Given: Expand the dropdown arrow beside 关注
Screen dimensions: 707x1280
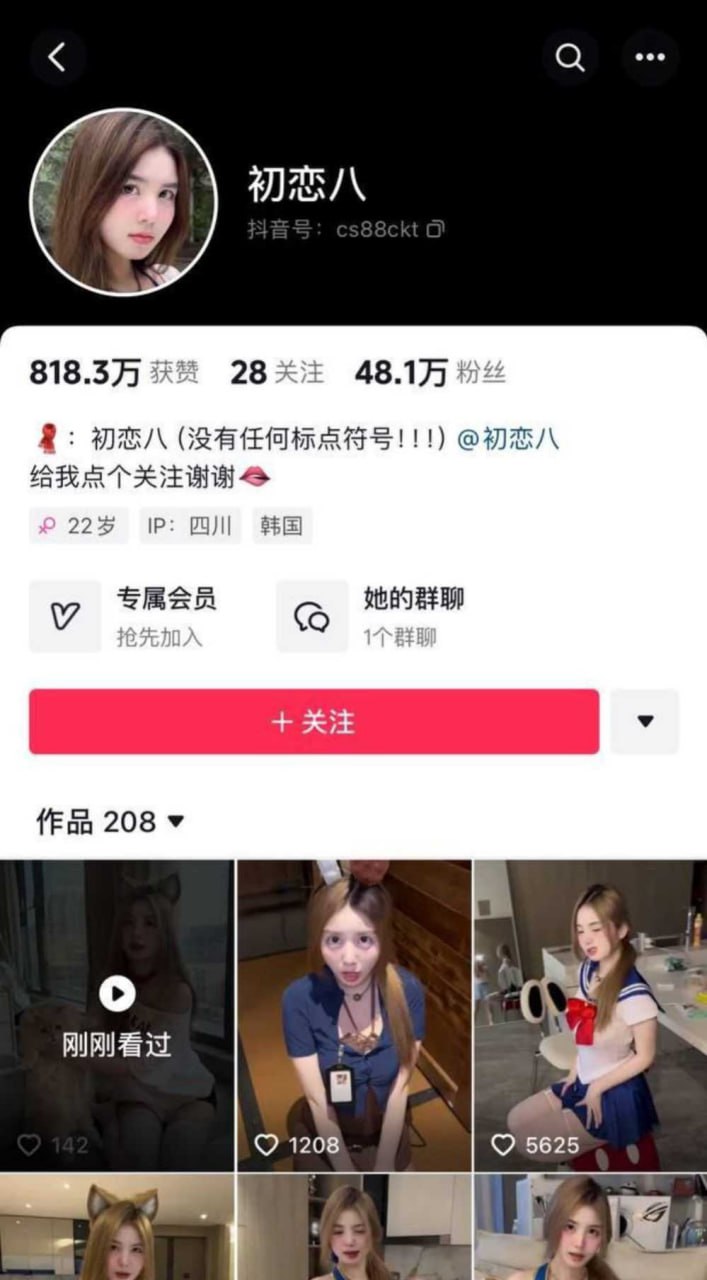Looking at the screenshot, I should pos(645,721).
